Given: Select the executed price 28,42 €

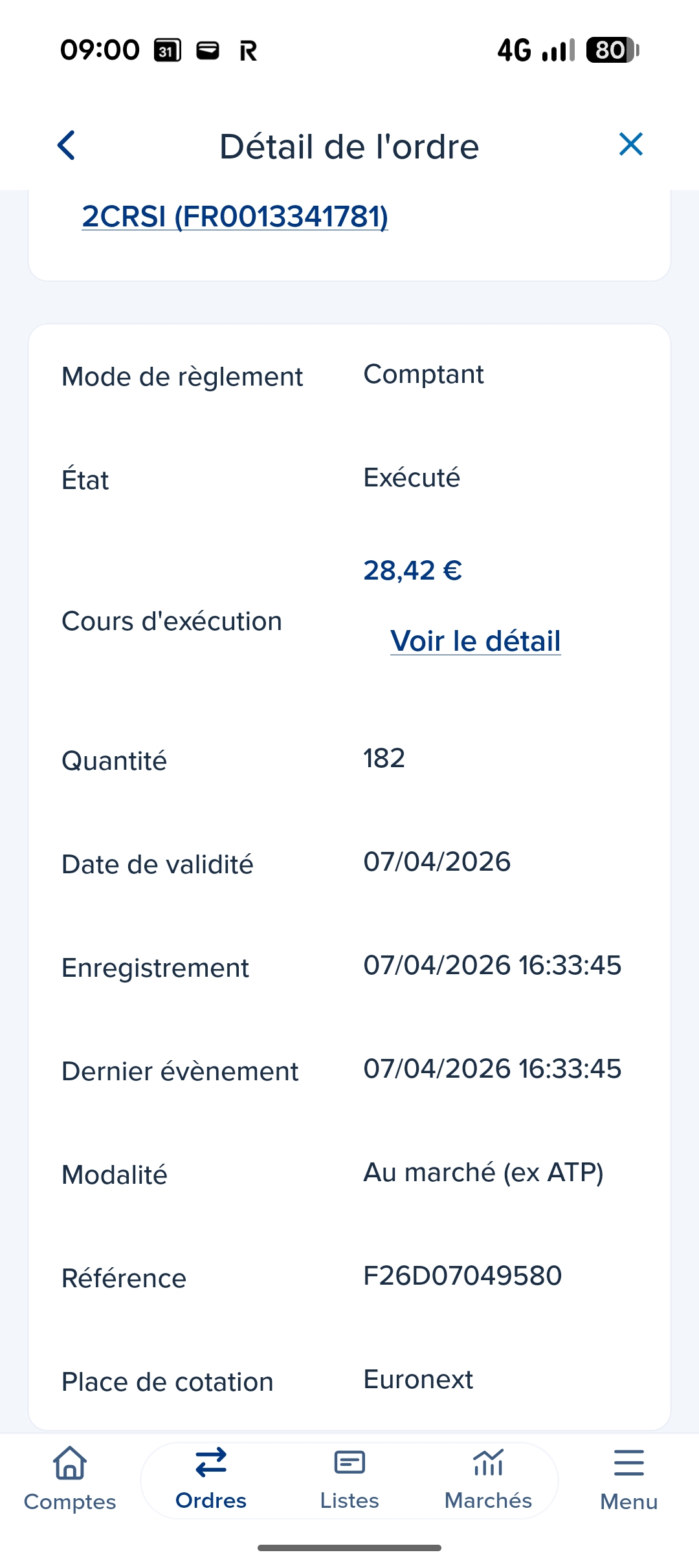Looking at the screenshot, I should [x=412, y=571].
